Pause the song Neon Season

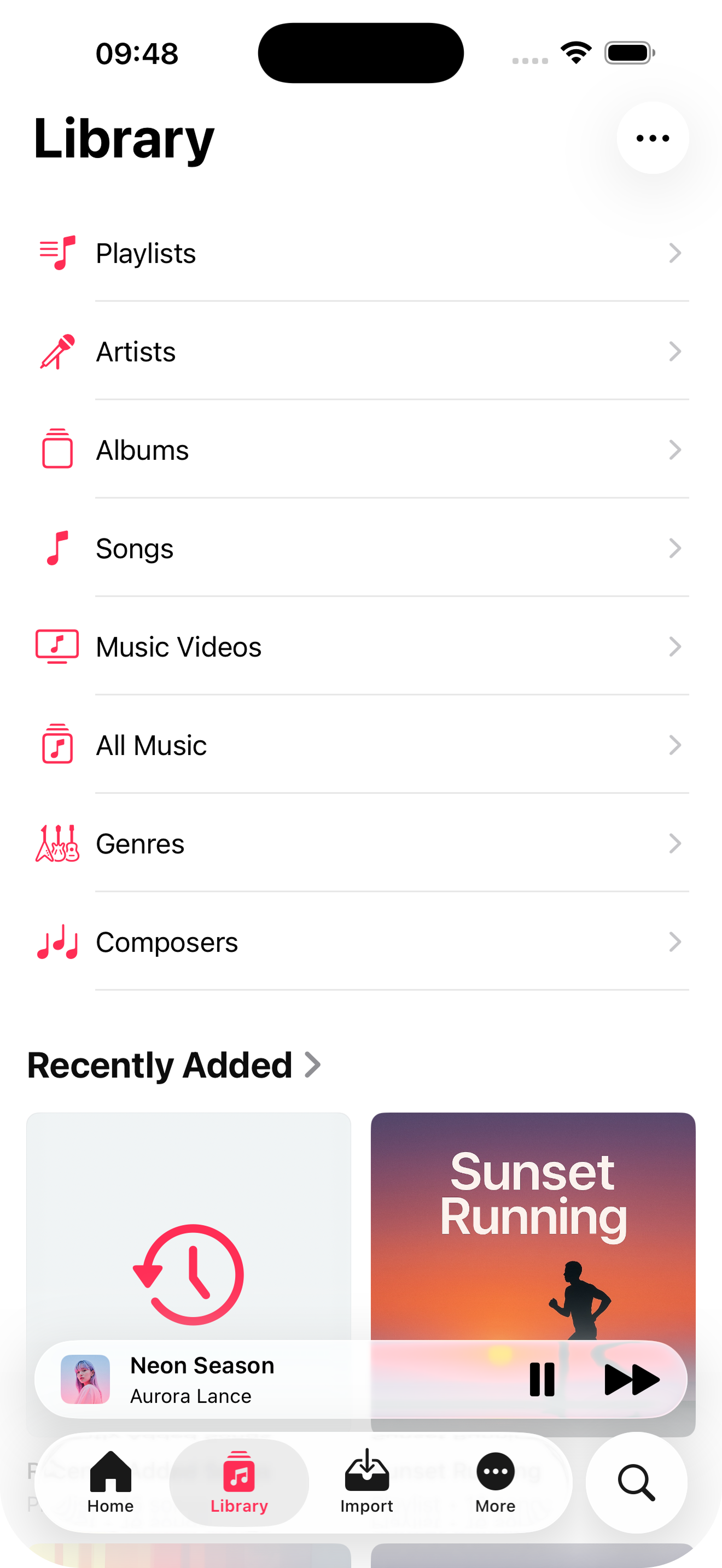(x=542, y=1379)
